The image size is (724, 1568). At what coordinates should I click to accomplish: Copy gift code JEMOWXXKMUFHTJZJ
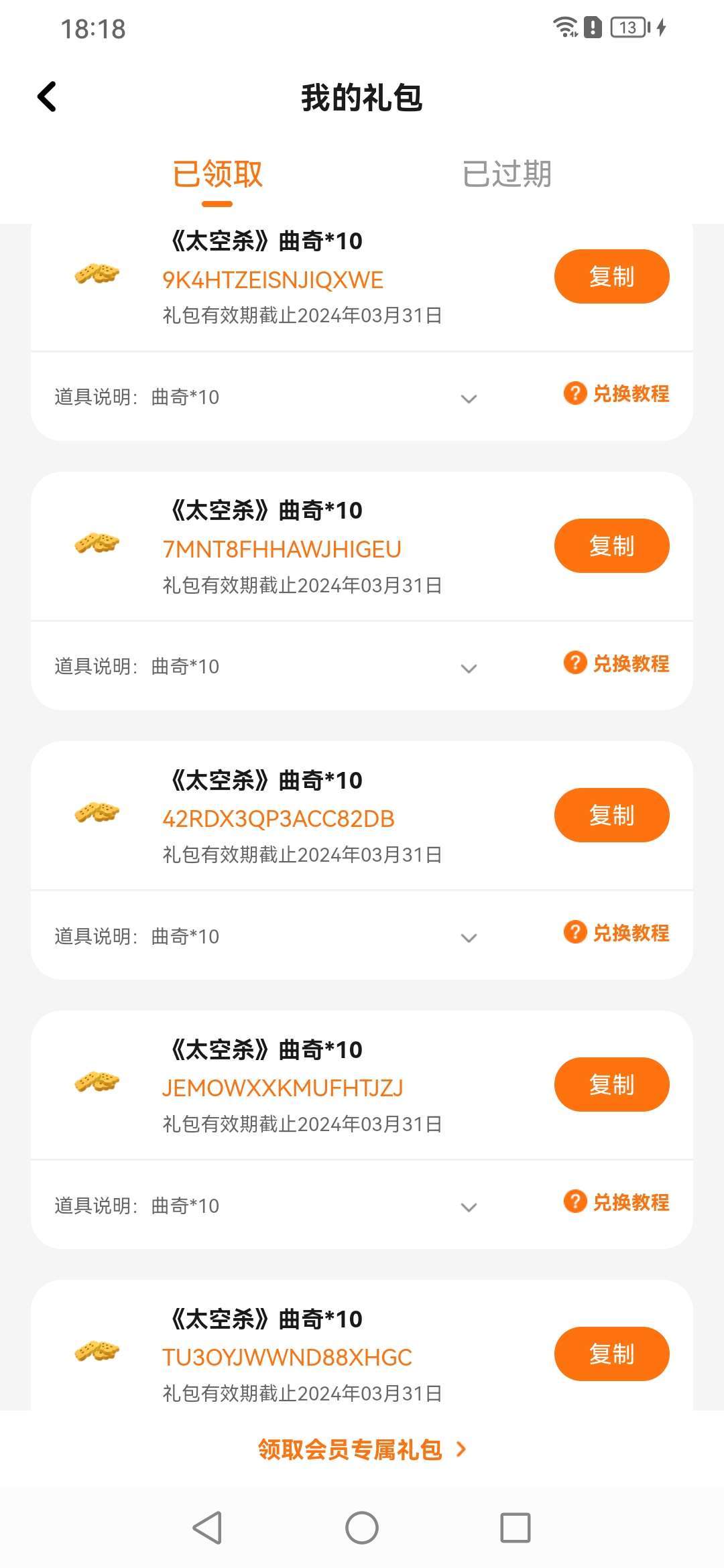pyautogui.click(x=611, y=1085)
